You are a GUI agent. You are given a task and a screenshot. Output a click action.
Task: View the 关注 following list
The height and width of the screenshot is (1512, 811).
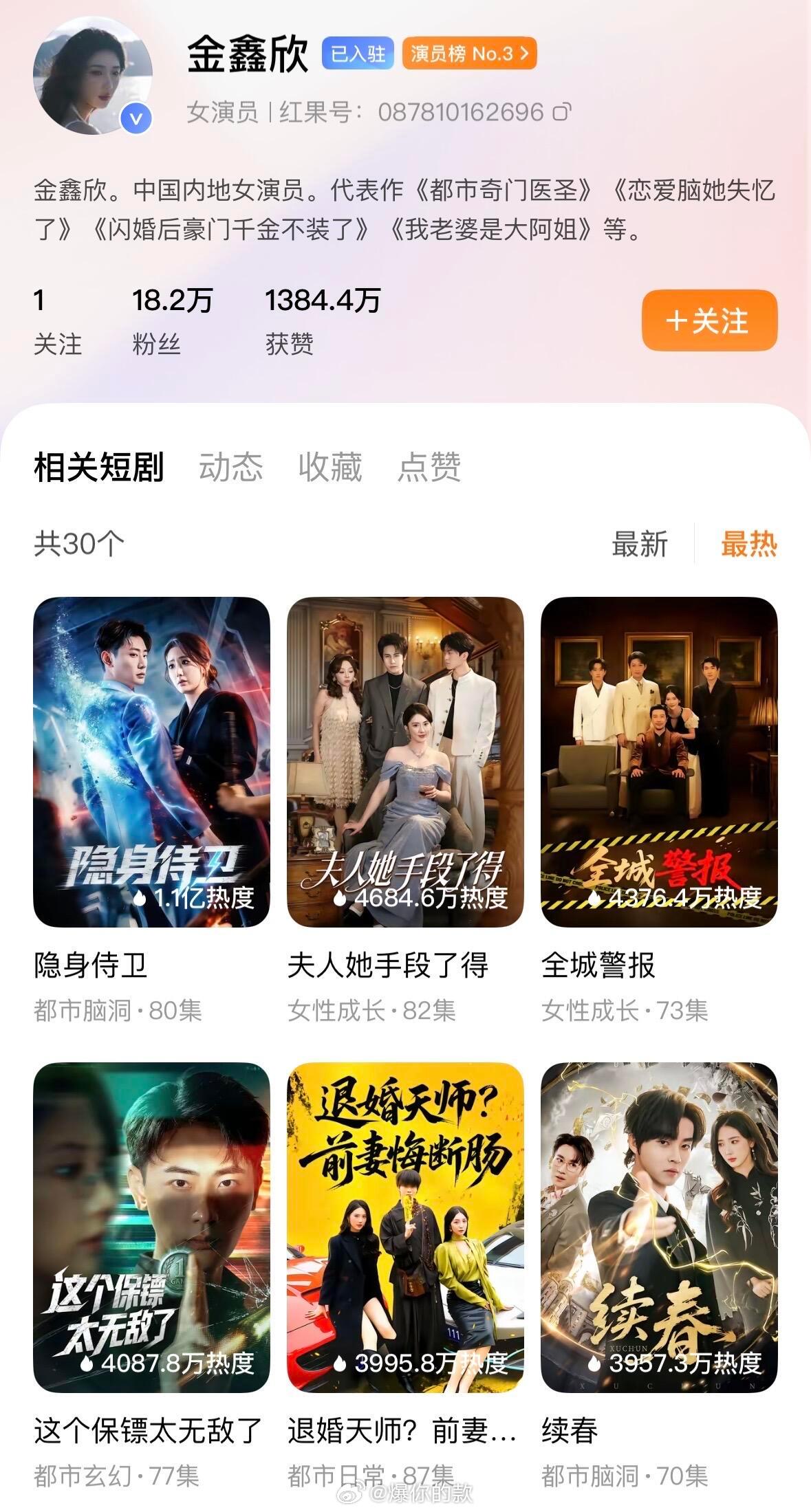(56, 320)
